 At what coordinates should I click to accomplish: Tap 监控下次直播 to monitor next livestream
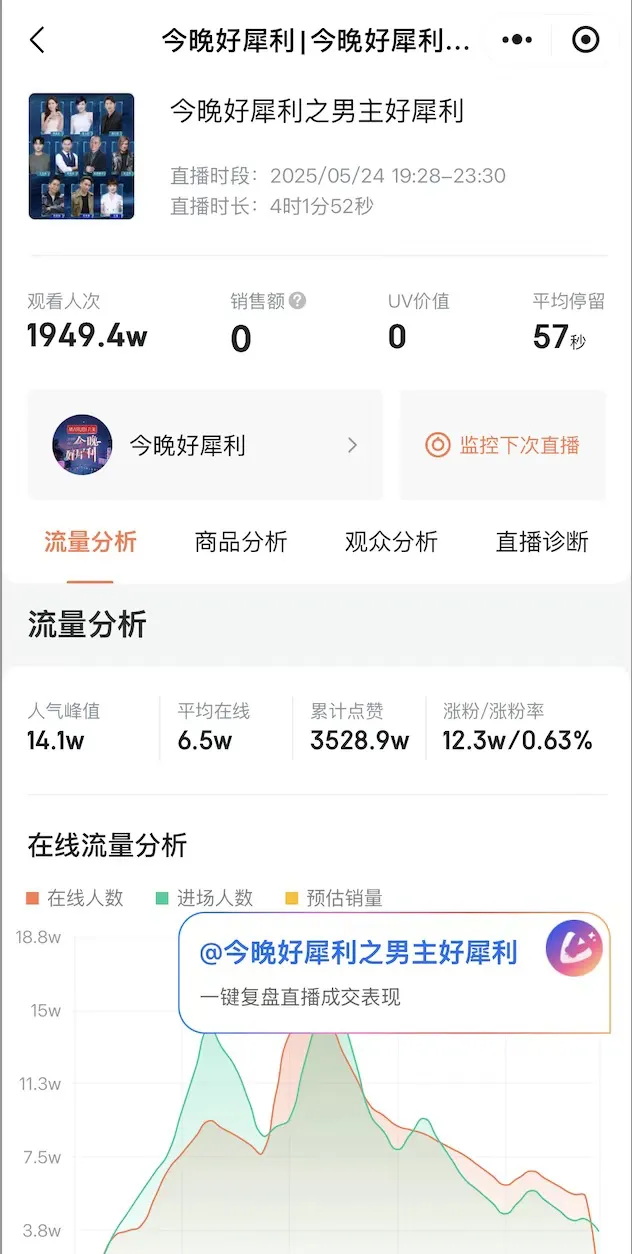[x=503, y=445]
